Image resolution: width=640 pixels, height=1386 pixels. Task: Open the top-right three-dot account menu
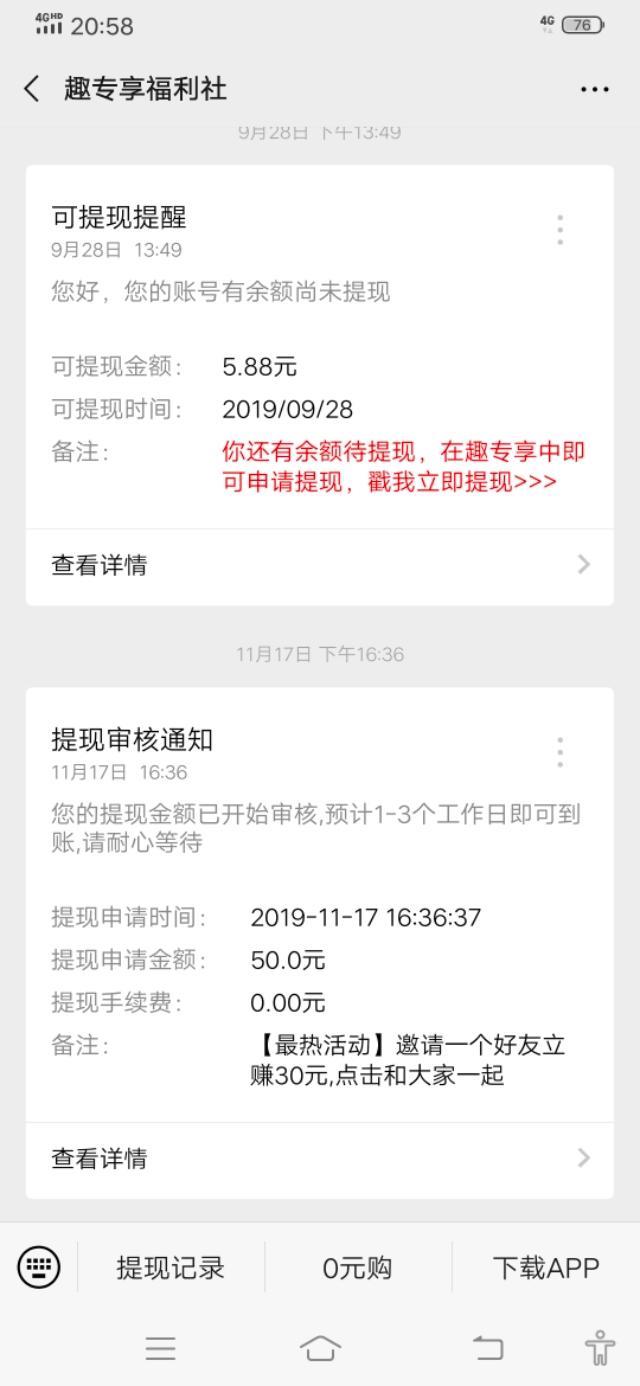pos(594,89)
